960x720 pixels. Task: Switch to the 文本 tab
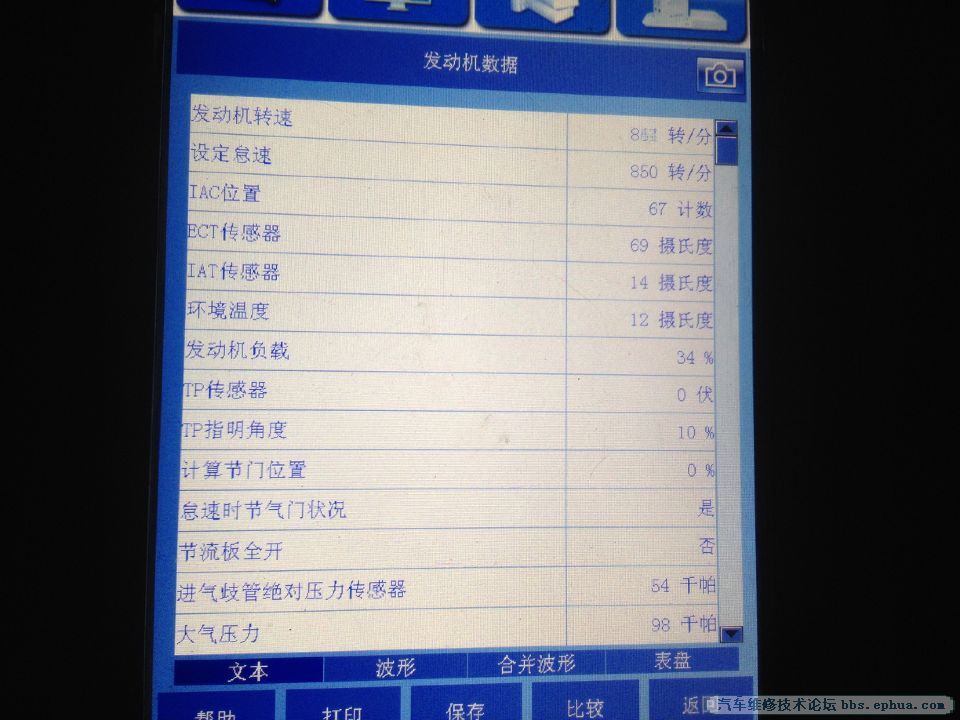248,670
